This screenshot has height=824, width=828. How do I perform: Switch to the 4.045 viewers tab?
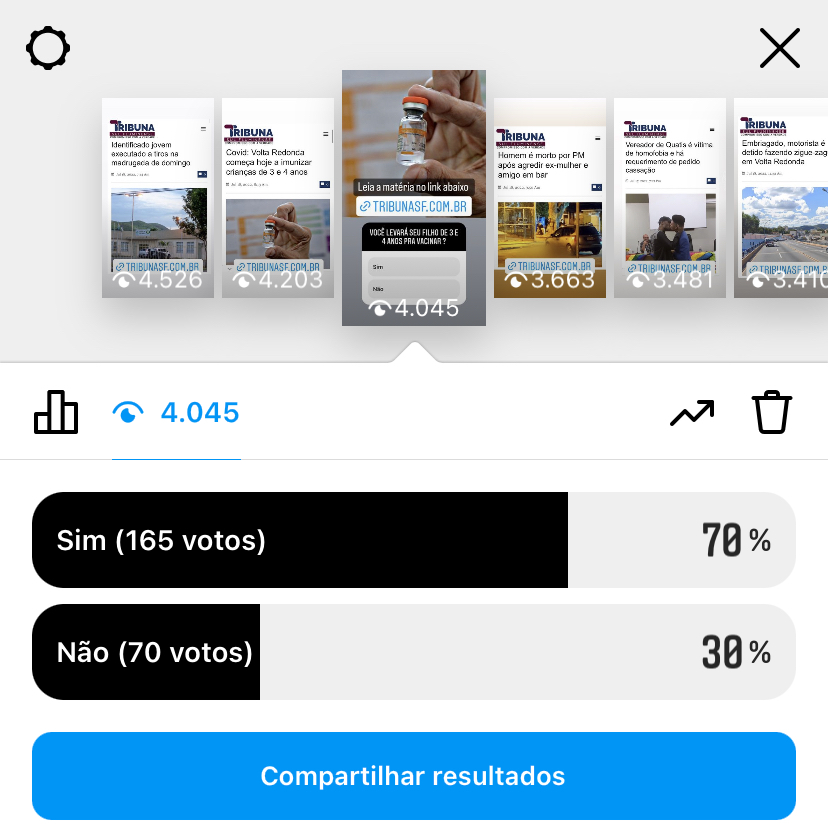click(x=176, y=412)
